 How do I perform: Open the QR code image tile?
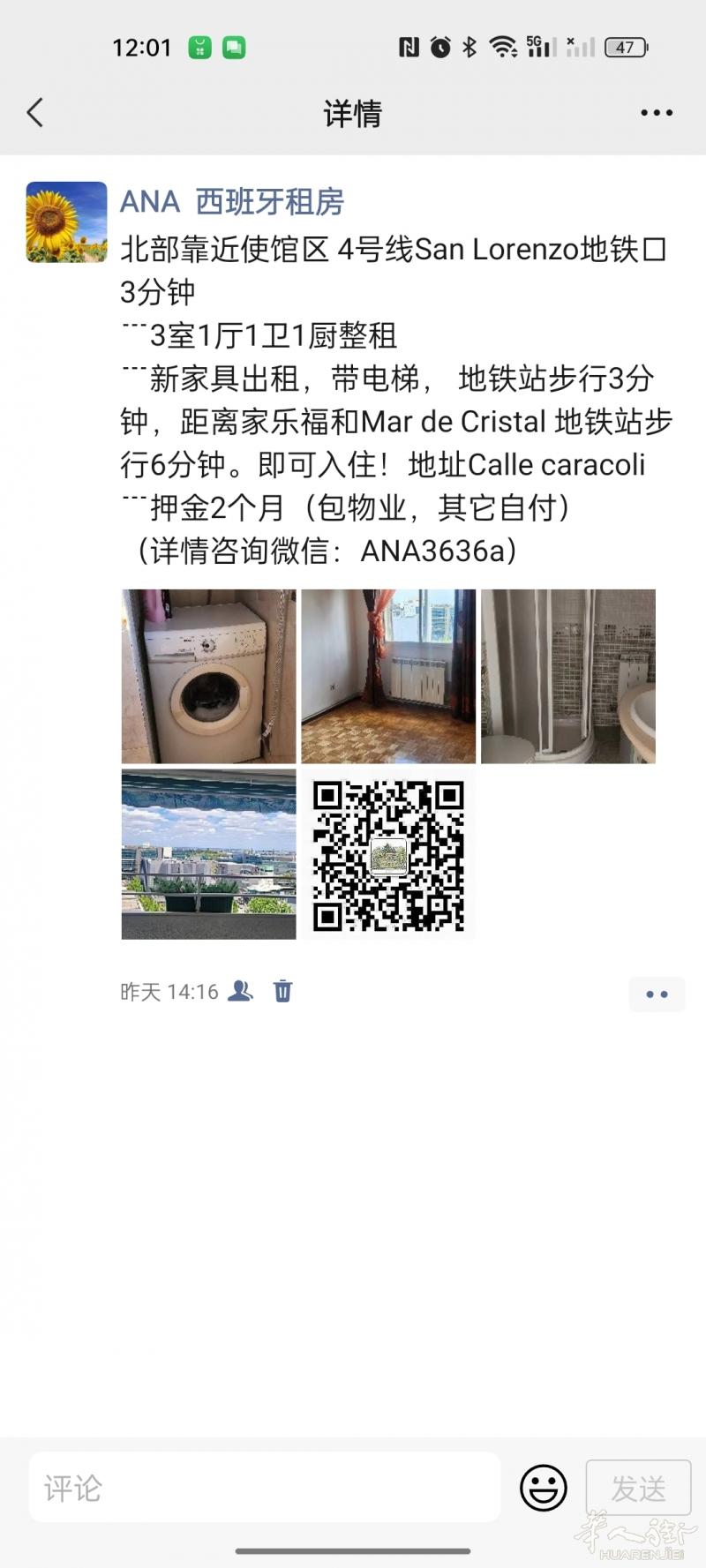[x=388, y=853]
